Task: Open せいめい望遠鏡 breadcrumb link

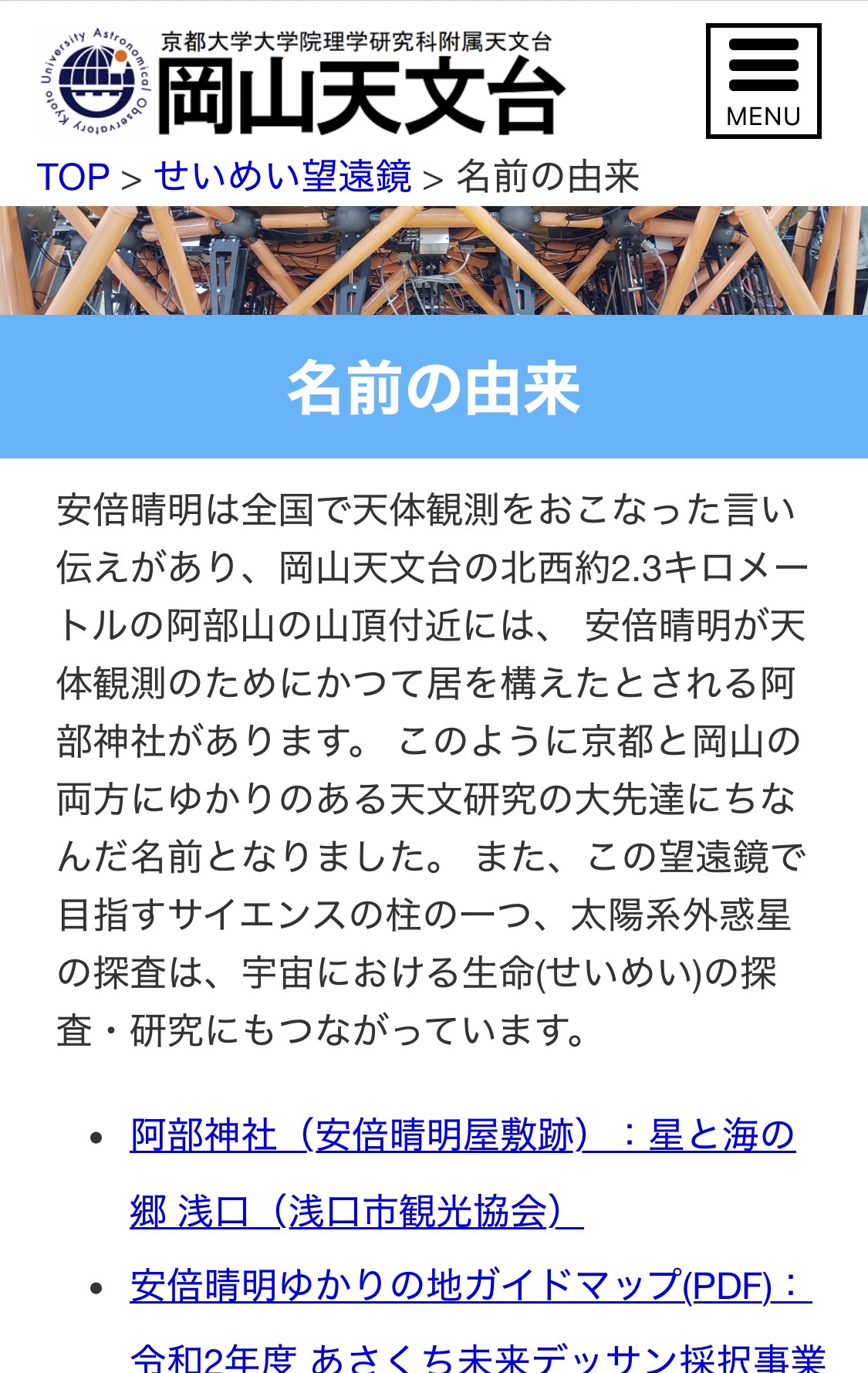Action: tap(282, 177)
